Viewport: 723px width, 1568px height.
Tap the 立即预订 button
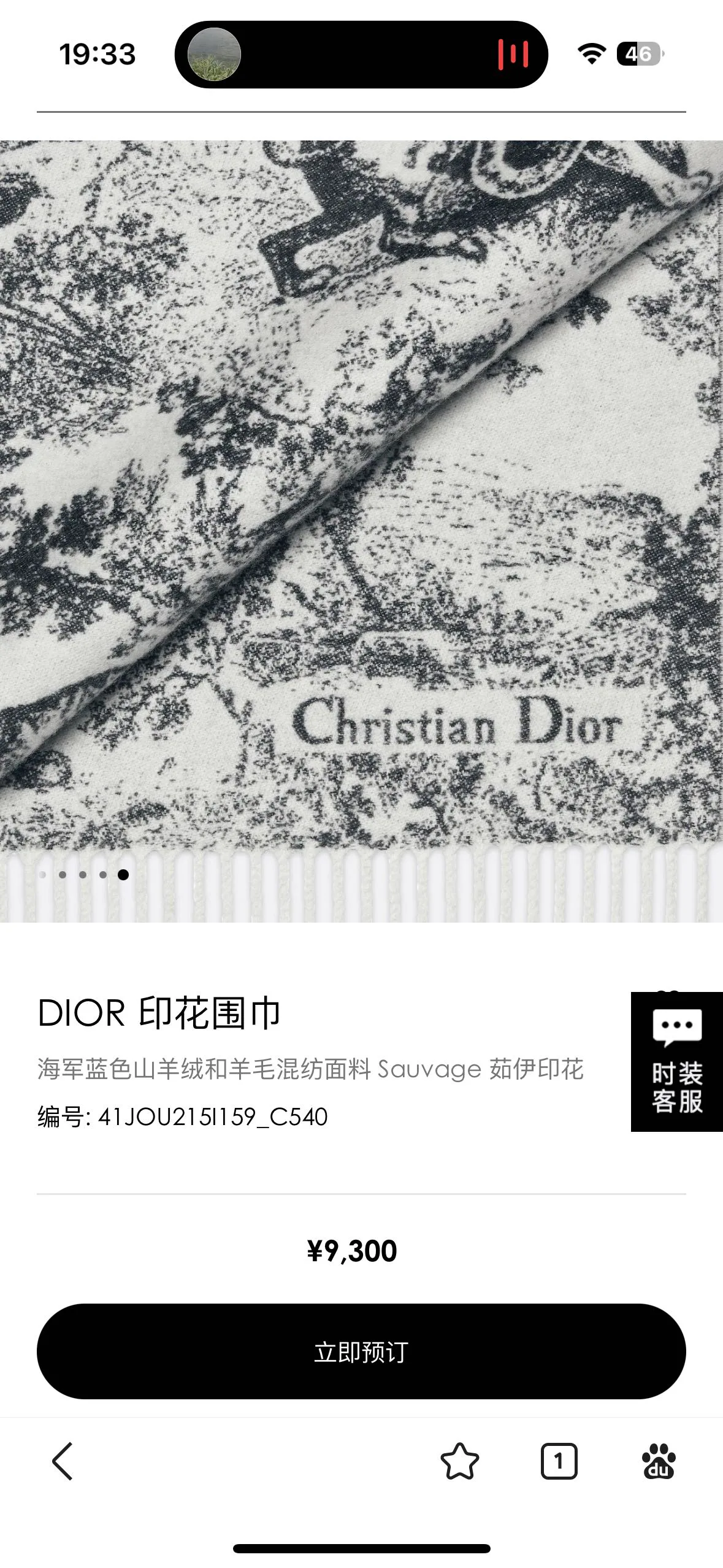point(361,1351)
